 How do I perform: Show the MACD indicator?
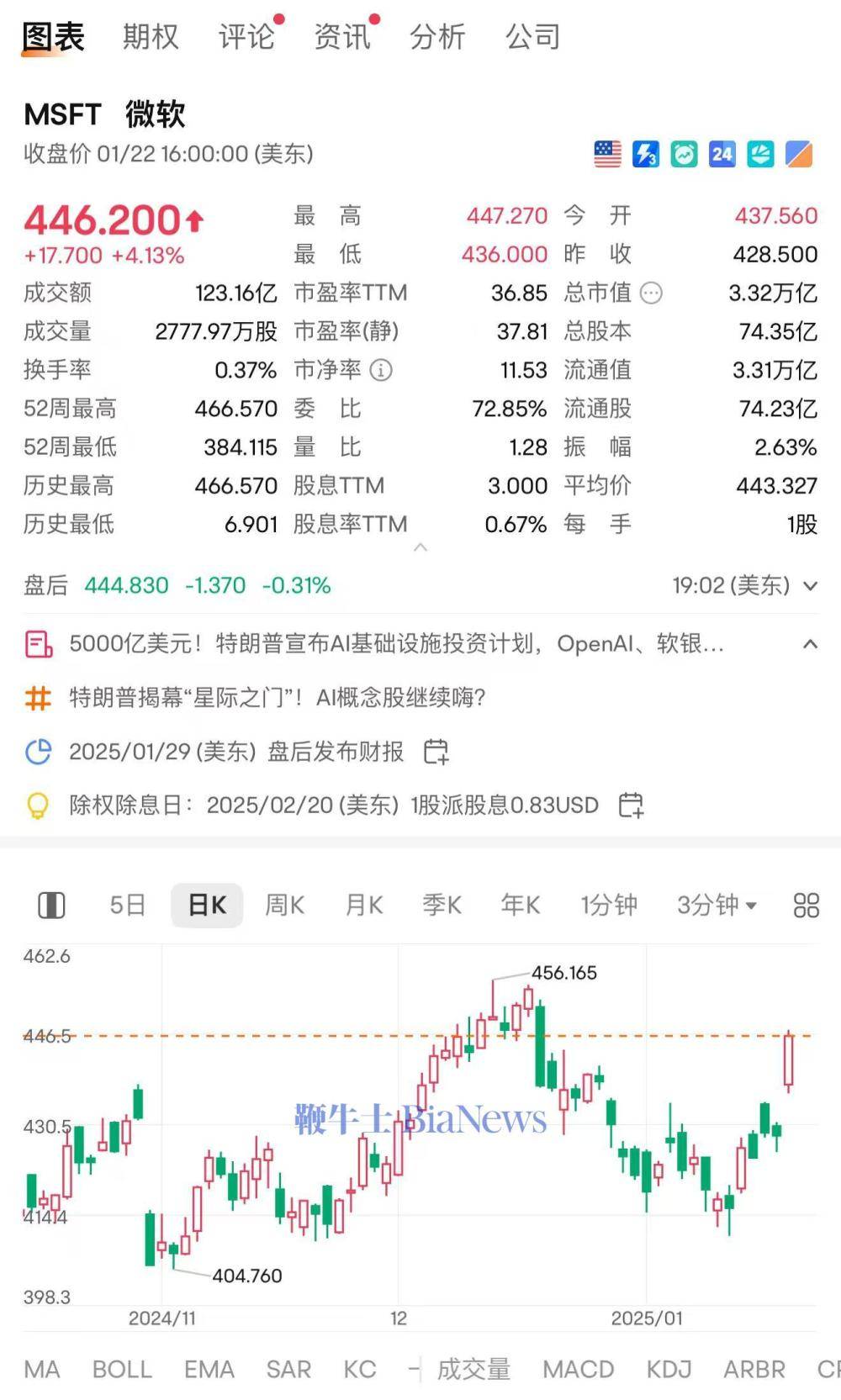pos(578,1370)
